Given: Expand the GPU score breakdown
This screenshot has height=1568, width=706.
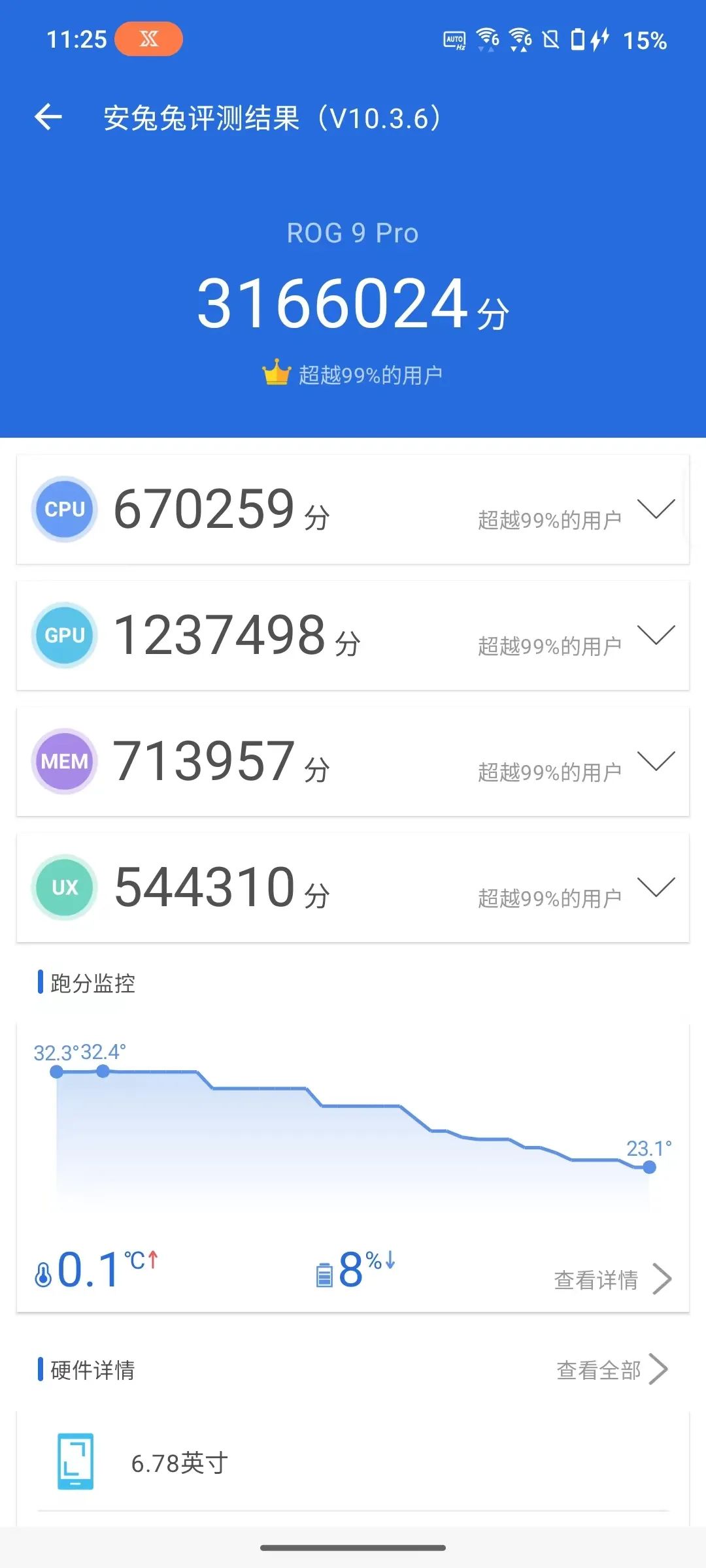Looking at the screenshot, I should click(x=656, y=636).
